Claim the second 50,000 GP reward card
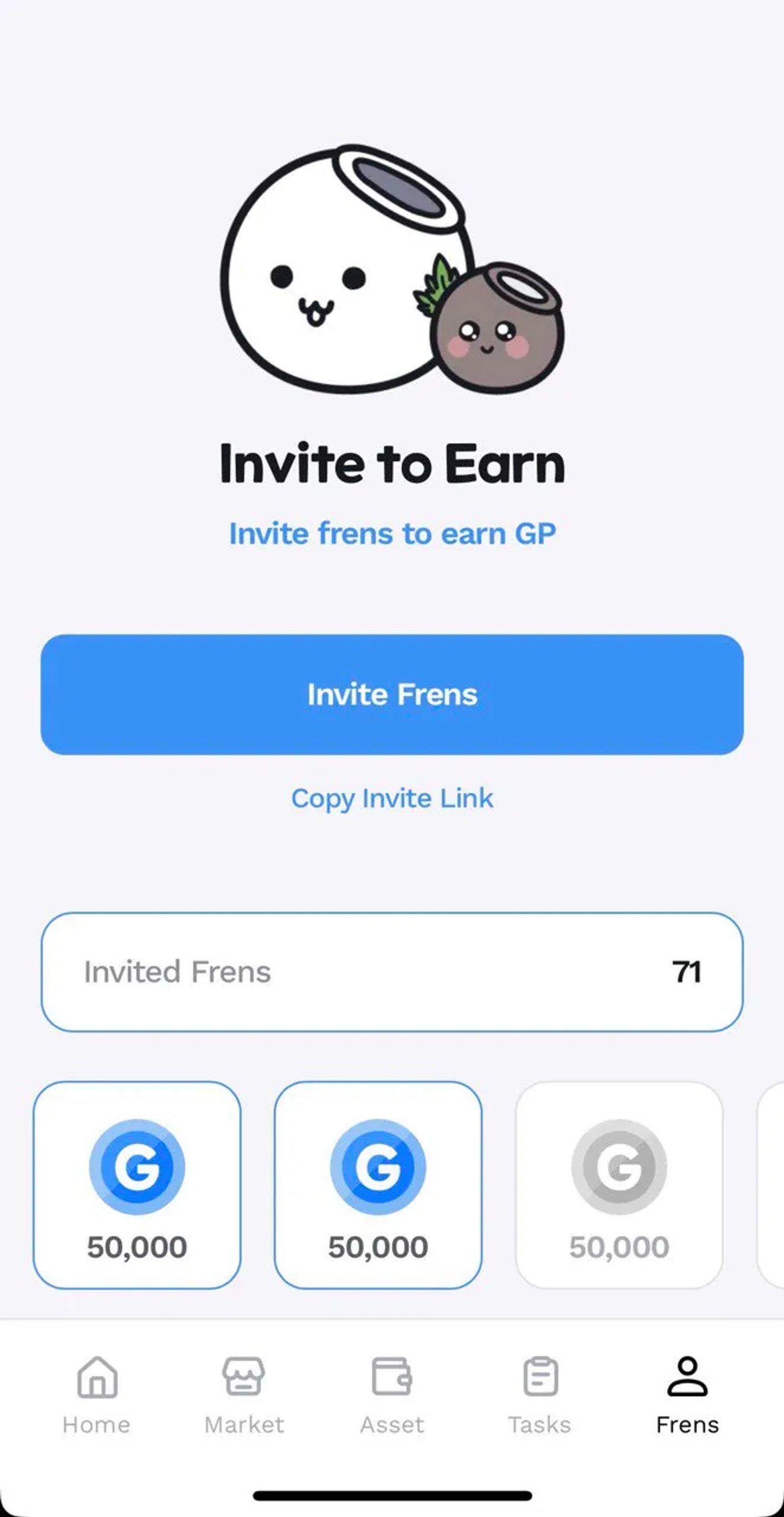 [x=379, y=1184]
